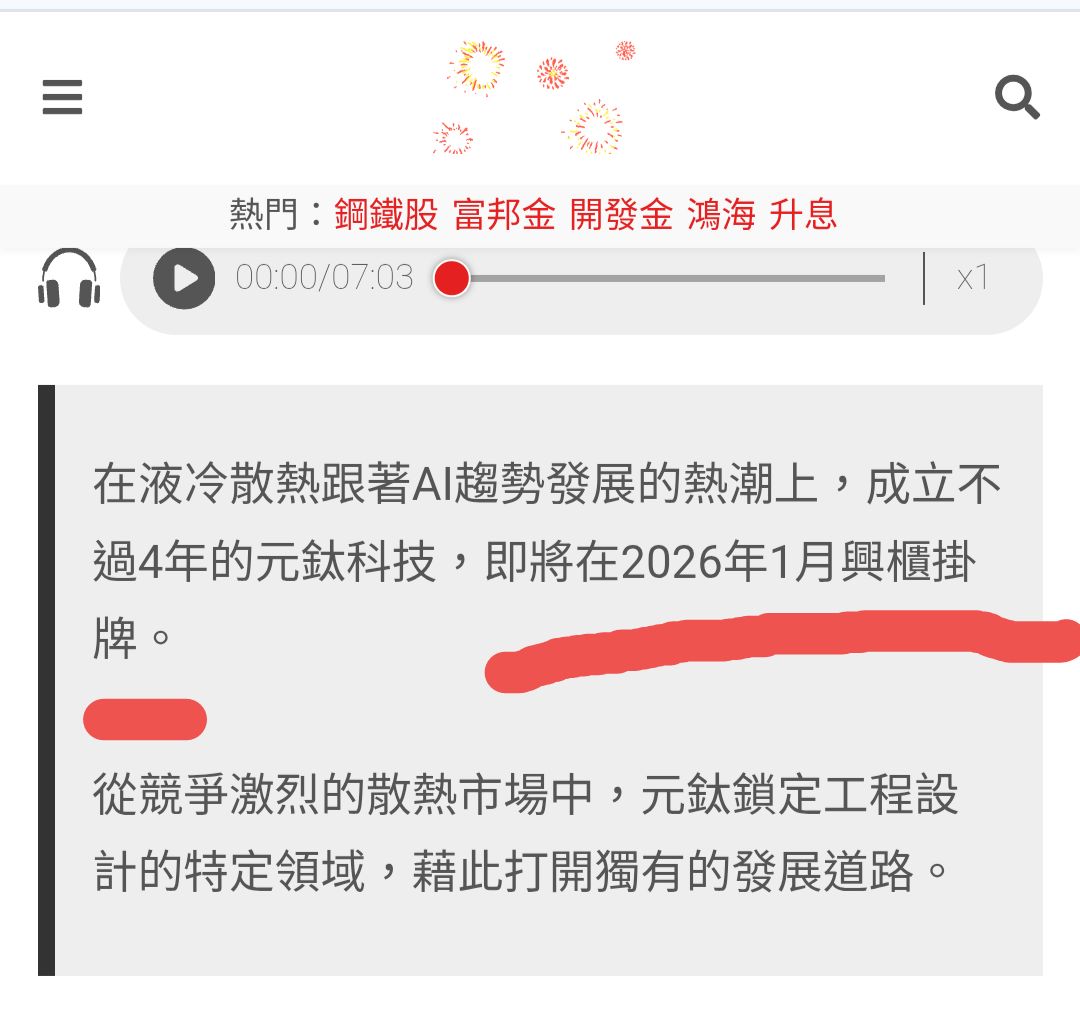The height and width of the screenshot is (1014, 1080).
Task: Change the x1 playback speed
Action: pyautogui.click(x=972, y=277)
